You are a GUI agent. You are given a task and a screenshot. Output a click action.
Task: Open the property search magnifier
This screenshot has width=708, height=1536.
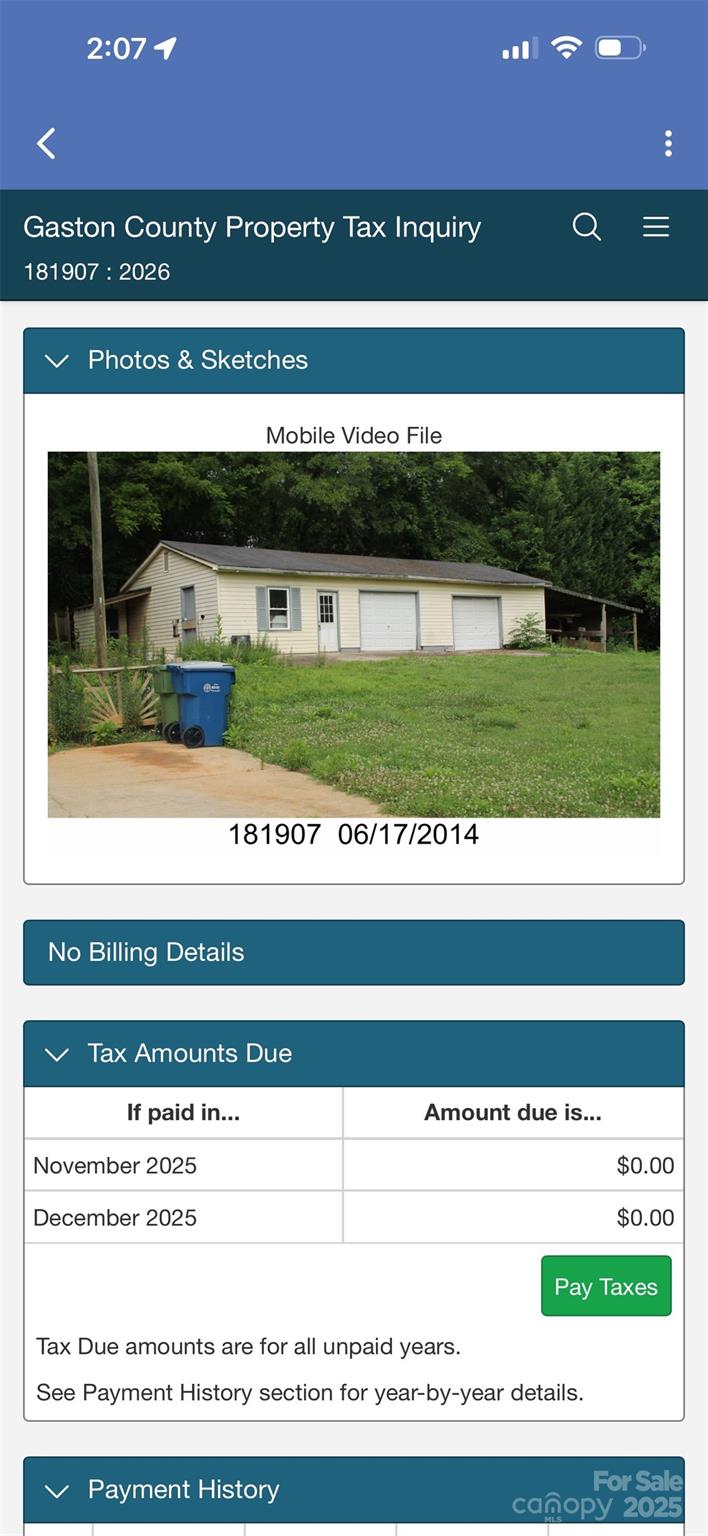587,227
